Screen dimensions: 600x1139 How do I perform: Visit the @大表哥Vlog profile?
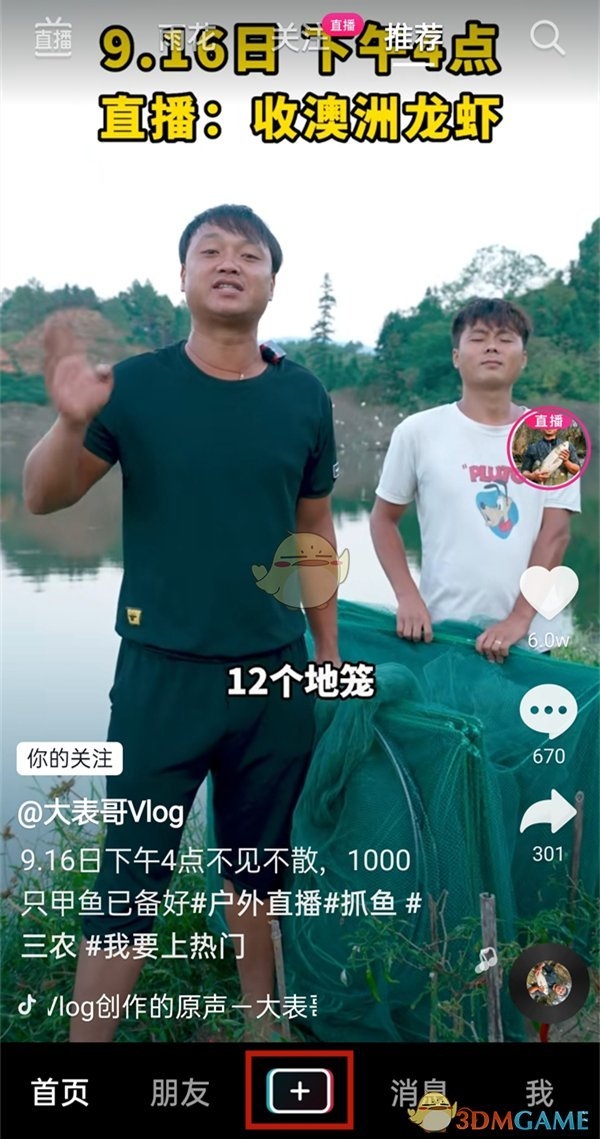click(x=101, y=813)
